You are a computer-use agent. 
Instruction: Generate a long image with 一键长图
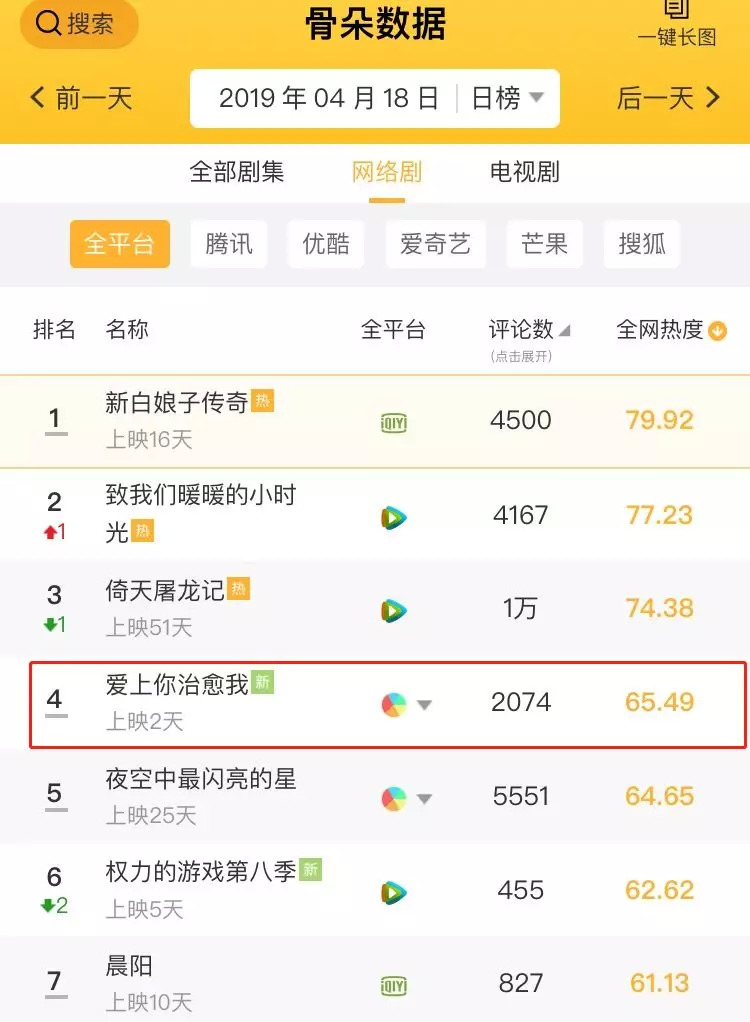[x=676, y=24]
